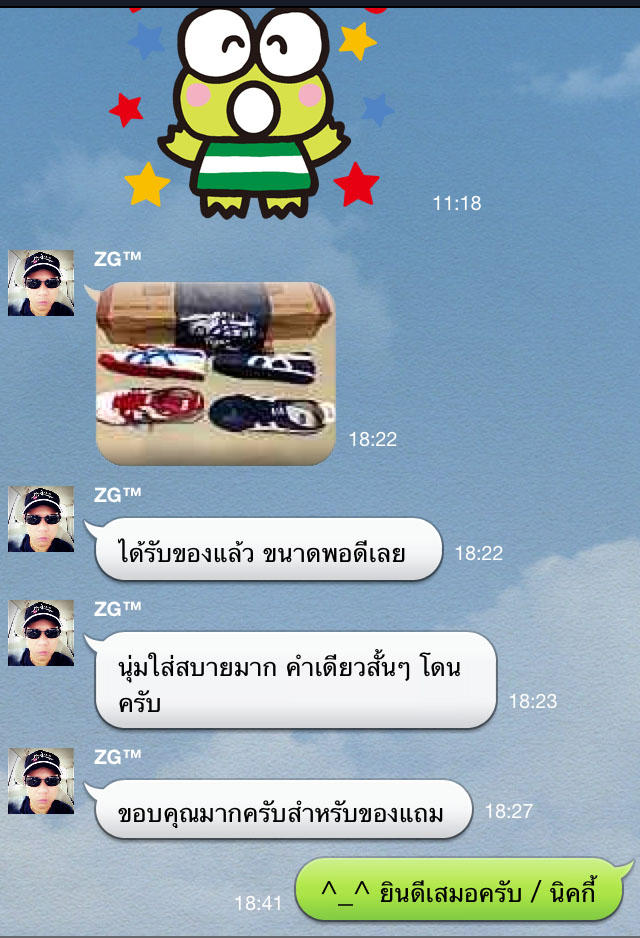
Task: Tap ZG™ avatar next to 'ขอบคุณมากครับ' message
Action: (x=41, y=781)
